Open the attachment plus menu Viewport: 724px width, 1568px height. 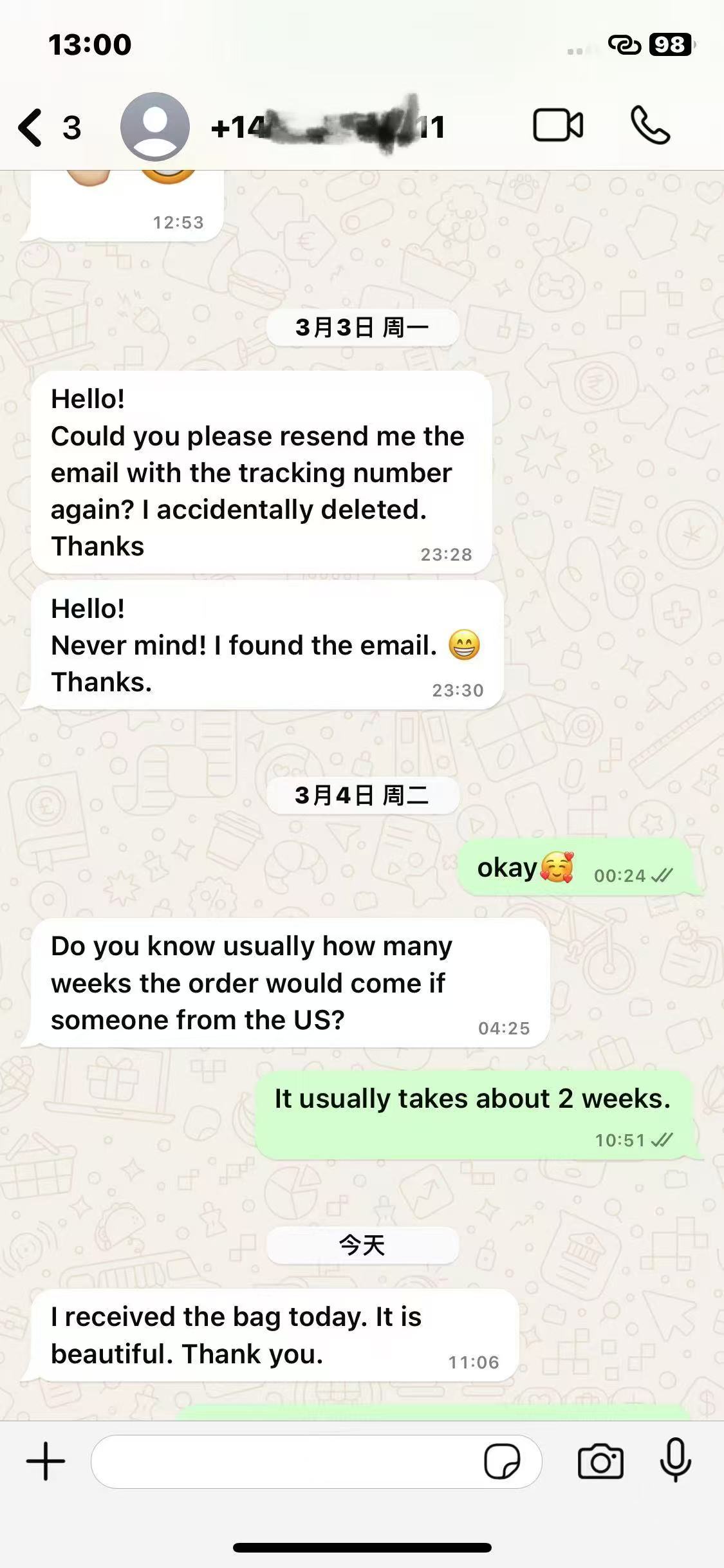[x=46, y=1462]
